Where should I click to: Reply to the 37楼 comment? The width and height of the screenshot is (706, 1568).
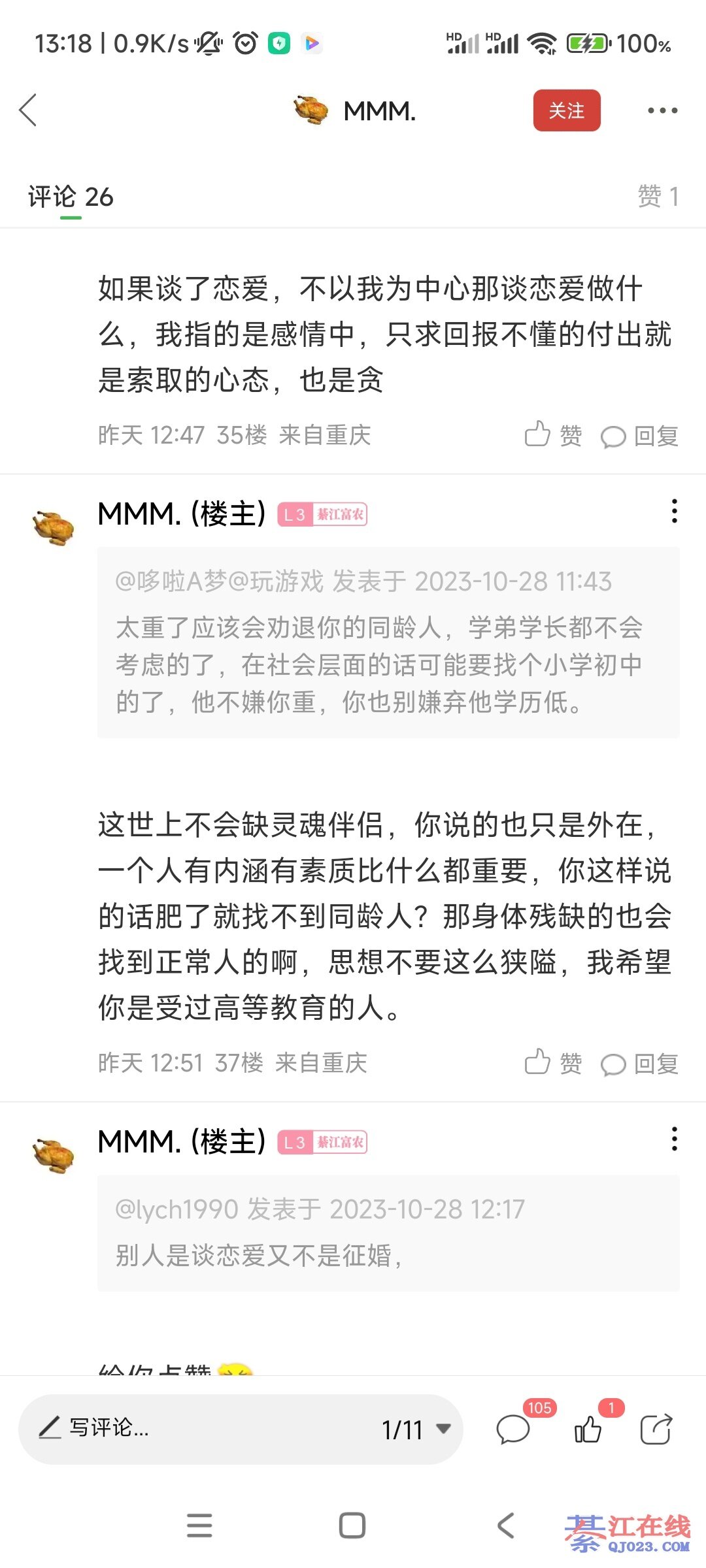pos(639,1064)
